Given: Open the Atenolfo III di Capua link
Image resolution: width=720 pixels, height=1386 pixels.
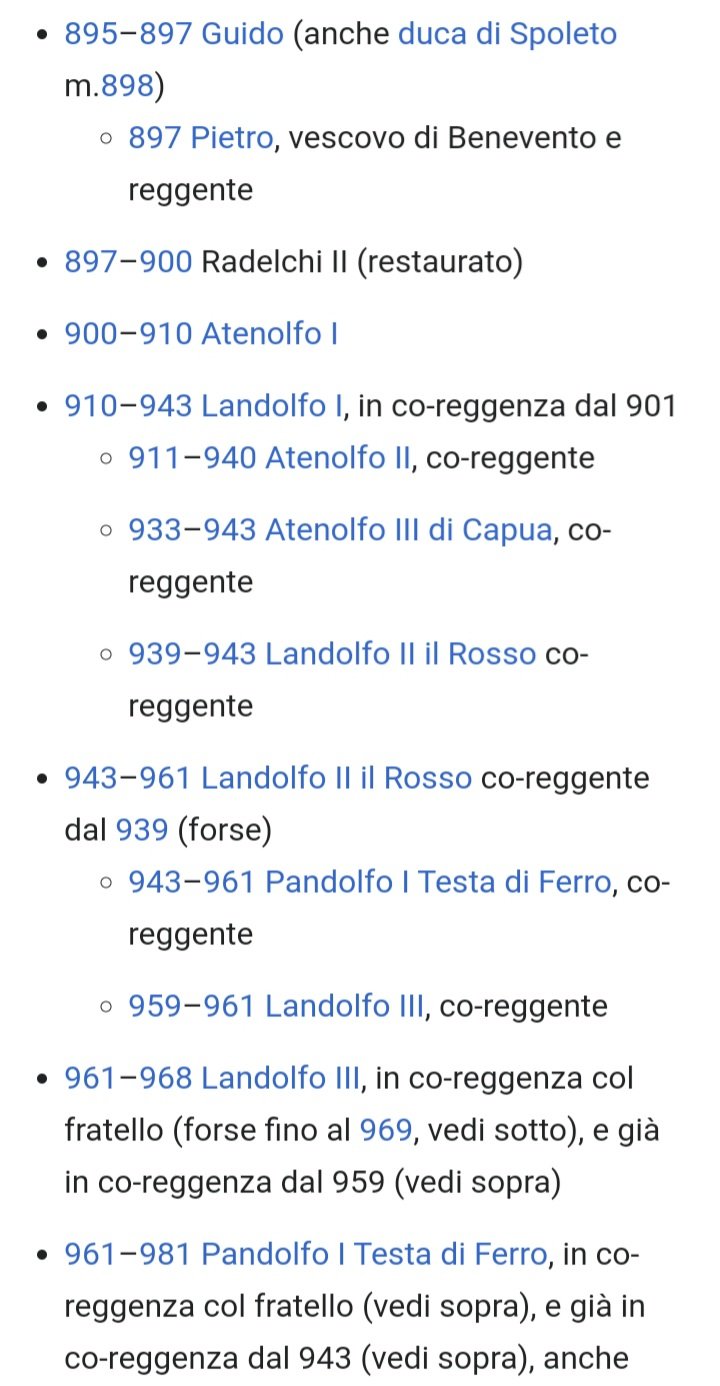Looking at the screenshot, I should click(409, 530).
